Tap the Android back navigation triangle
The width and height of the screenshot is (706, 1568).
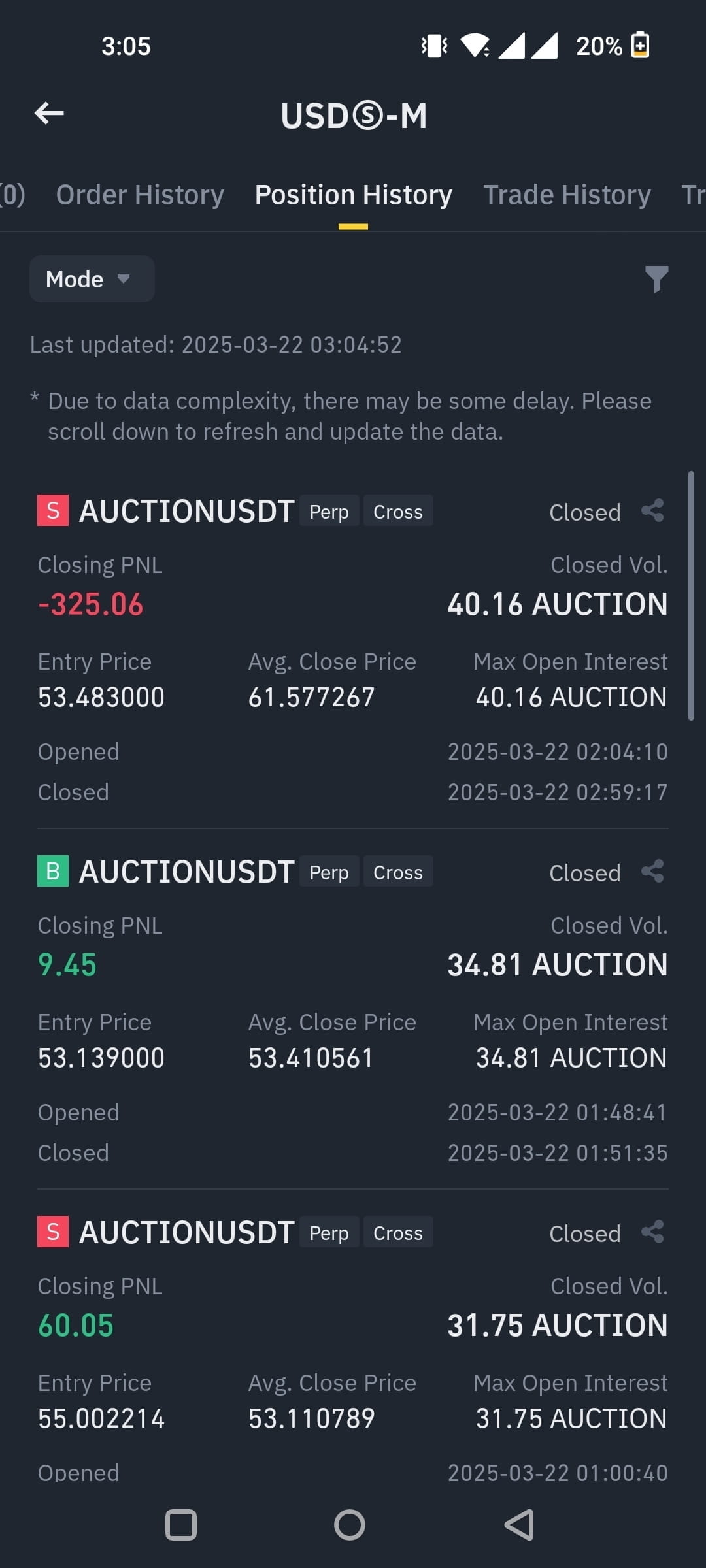[x=518, y=1525]
